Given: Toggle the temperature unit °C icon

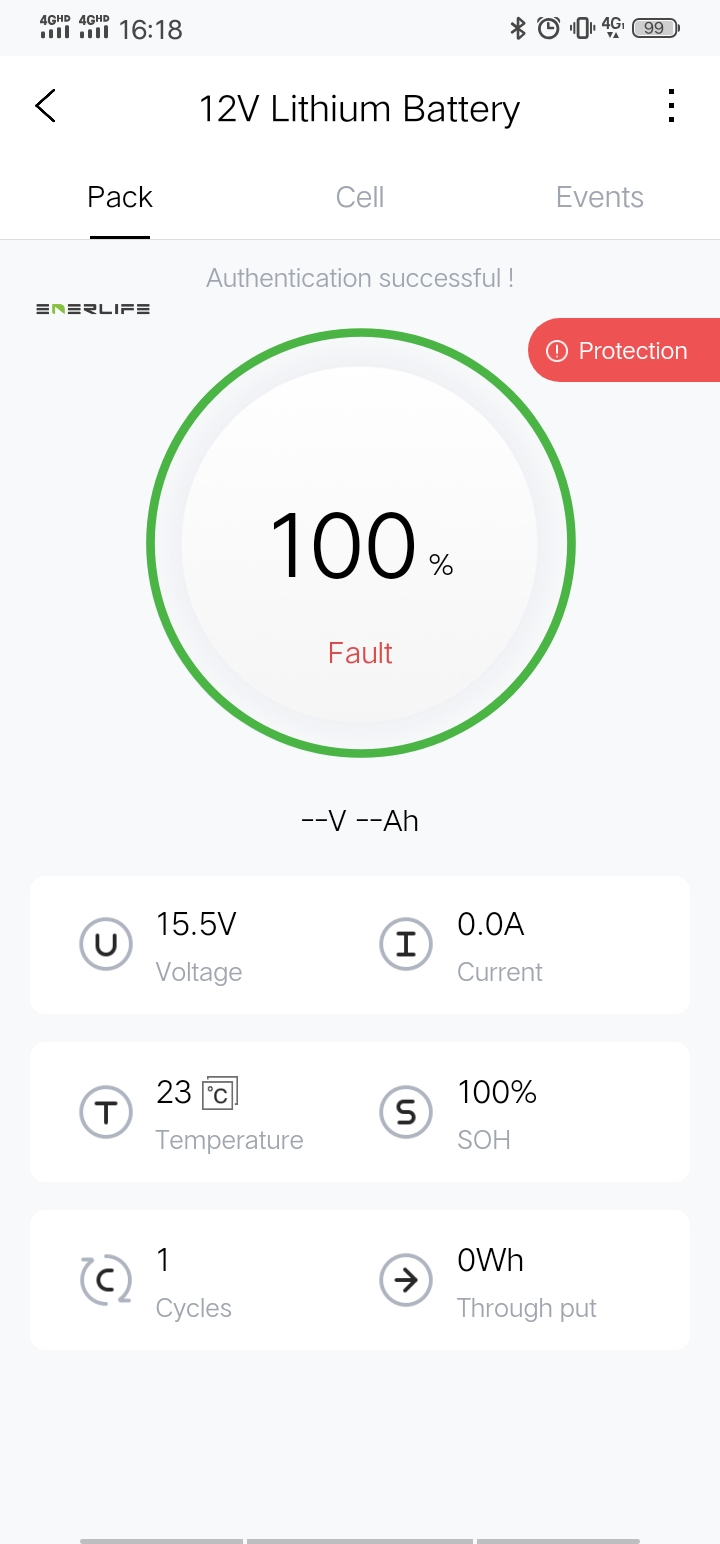Looking at the screenshot, I should tap(220, 1094).
